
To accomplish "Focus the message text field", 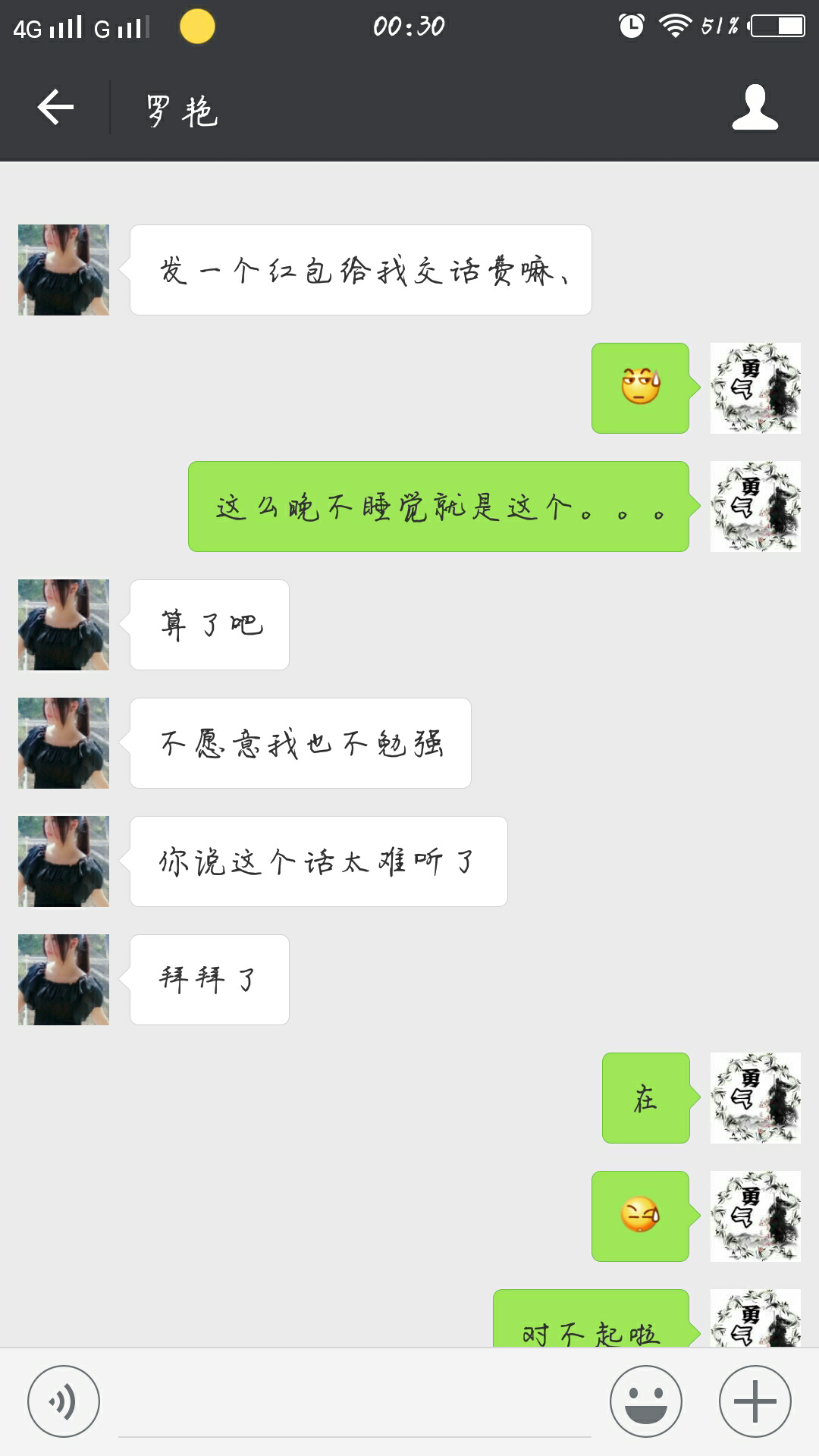I will pyautogui.click(x=355, y=1404).
